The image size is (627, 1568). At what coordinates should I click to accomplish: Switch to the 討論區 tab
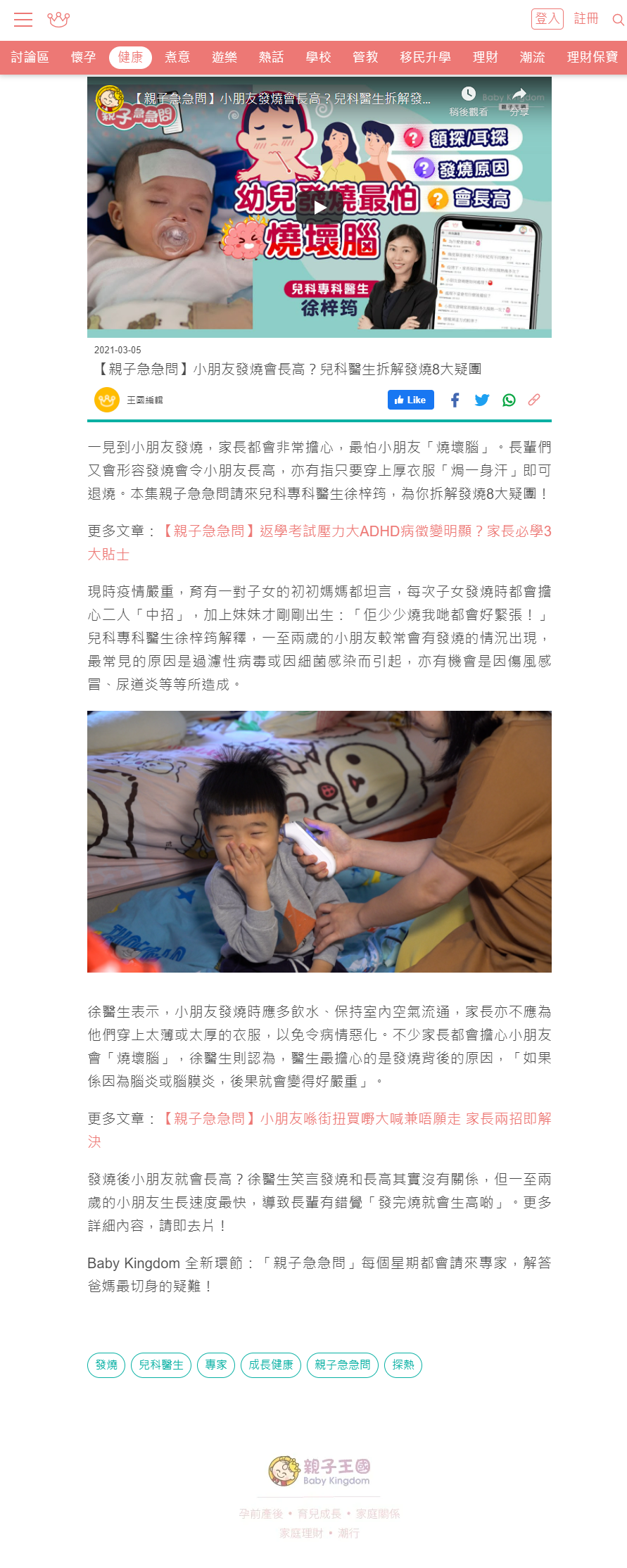30,58
